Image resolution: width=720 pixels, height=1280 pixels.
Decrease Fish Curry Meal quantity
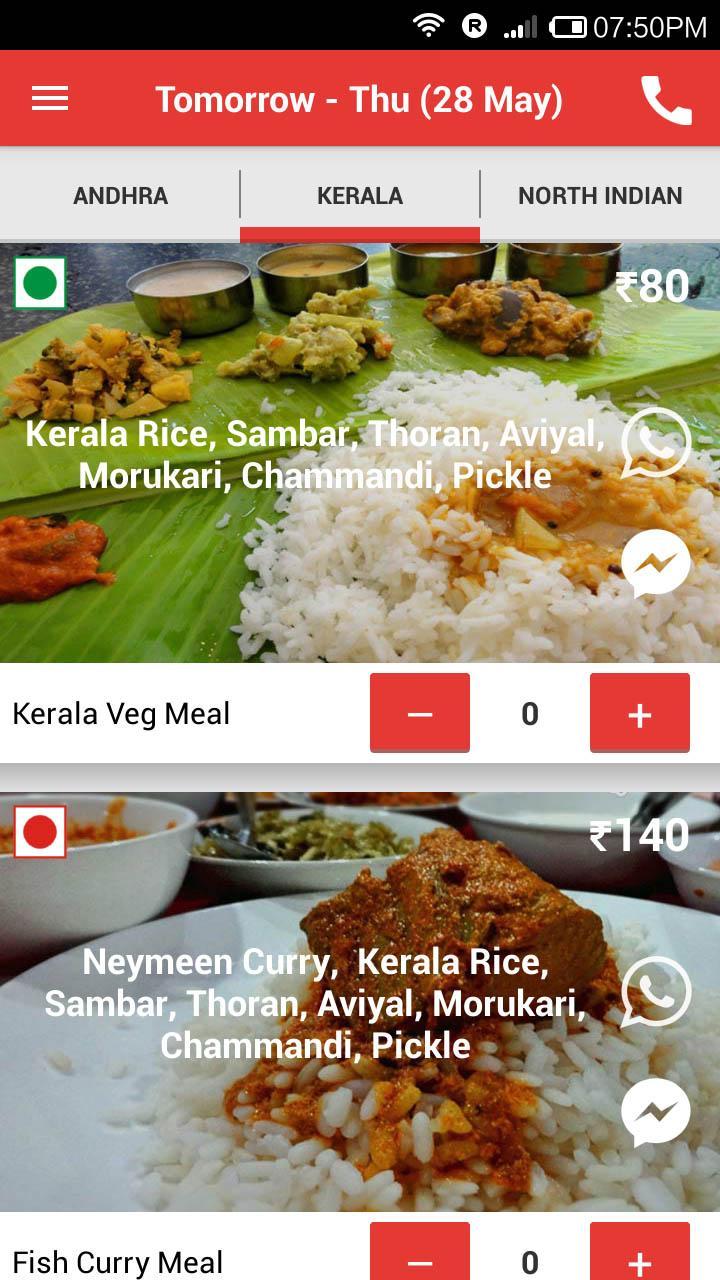tap(420, 1255)
